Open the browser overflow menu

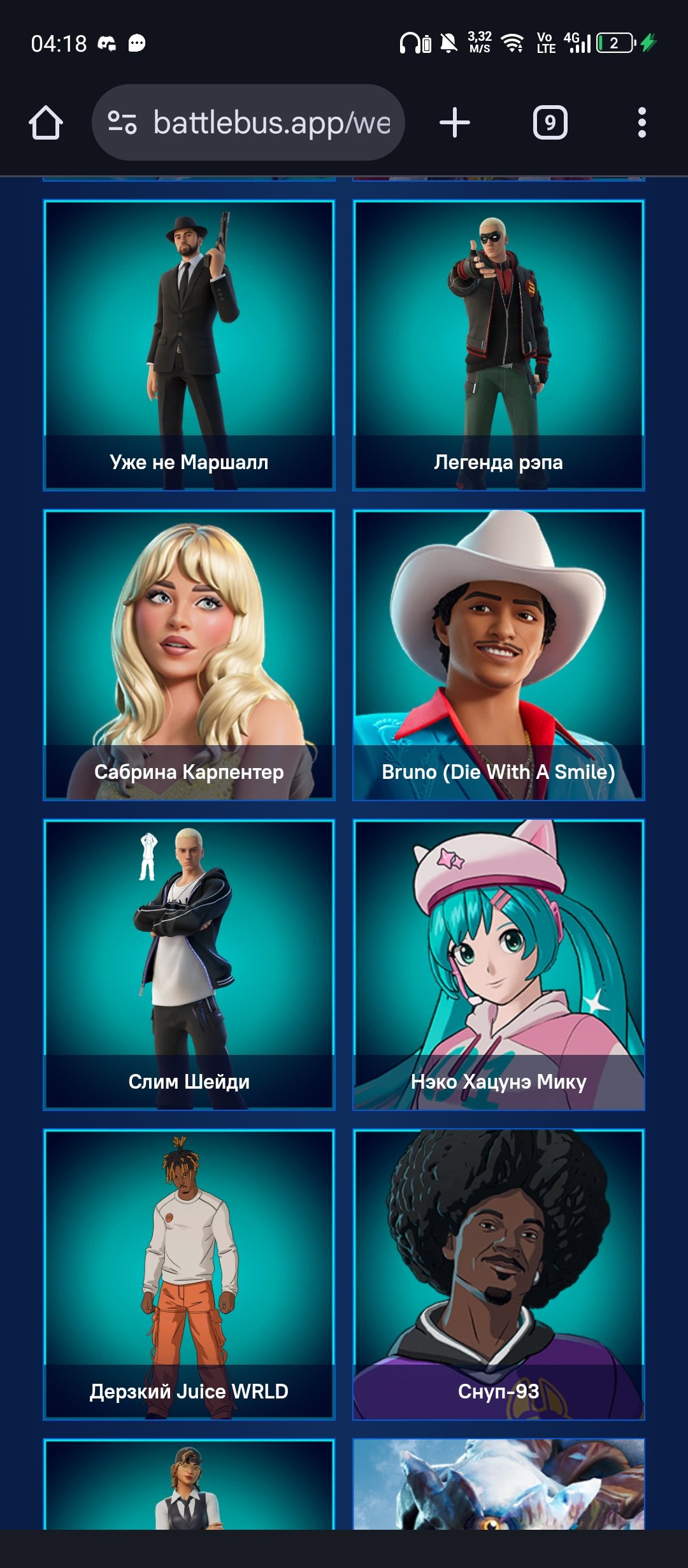click(641, 122)
